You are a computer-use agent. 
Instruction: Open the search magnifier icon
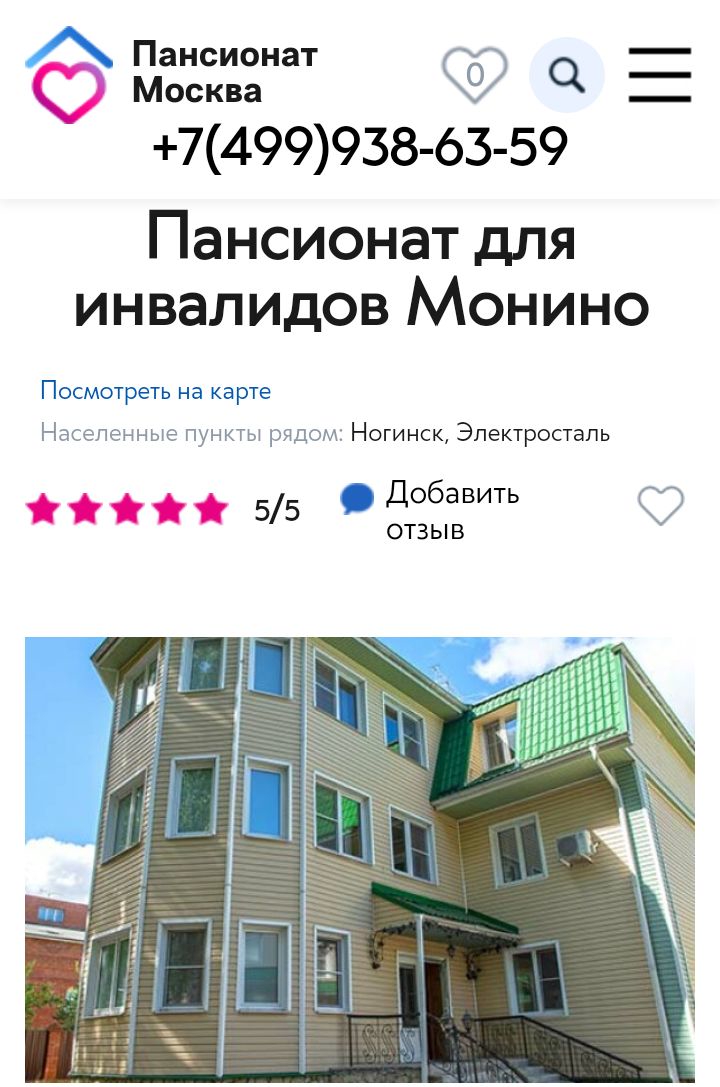click(566, 75)
